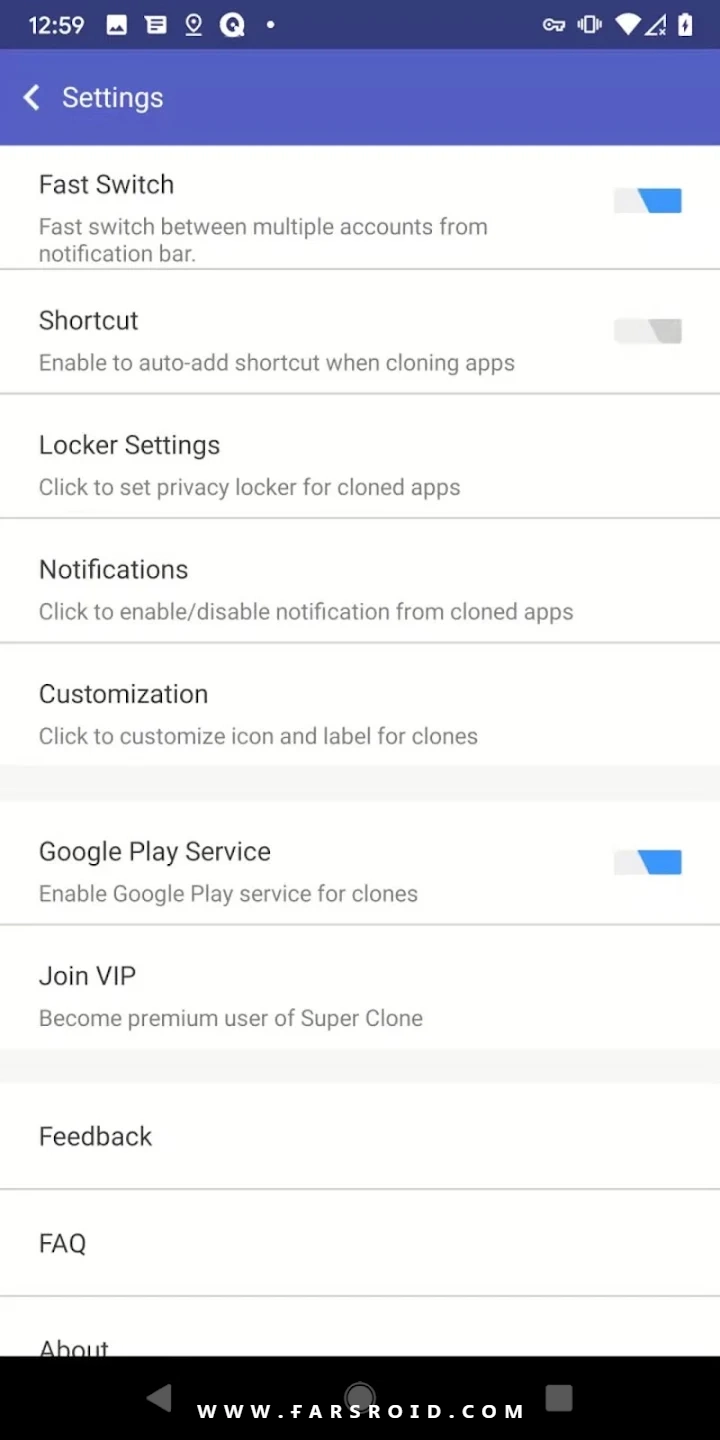Screen dimensions: 720x1440
Task: Tap the system recent apps button
Action: click(559, 1398)
